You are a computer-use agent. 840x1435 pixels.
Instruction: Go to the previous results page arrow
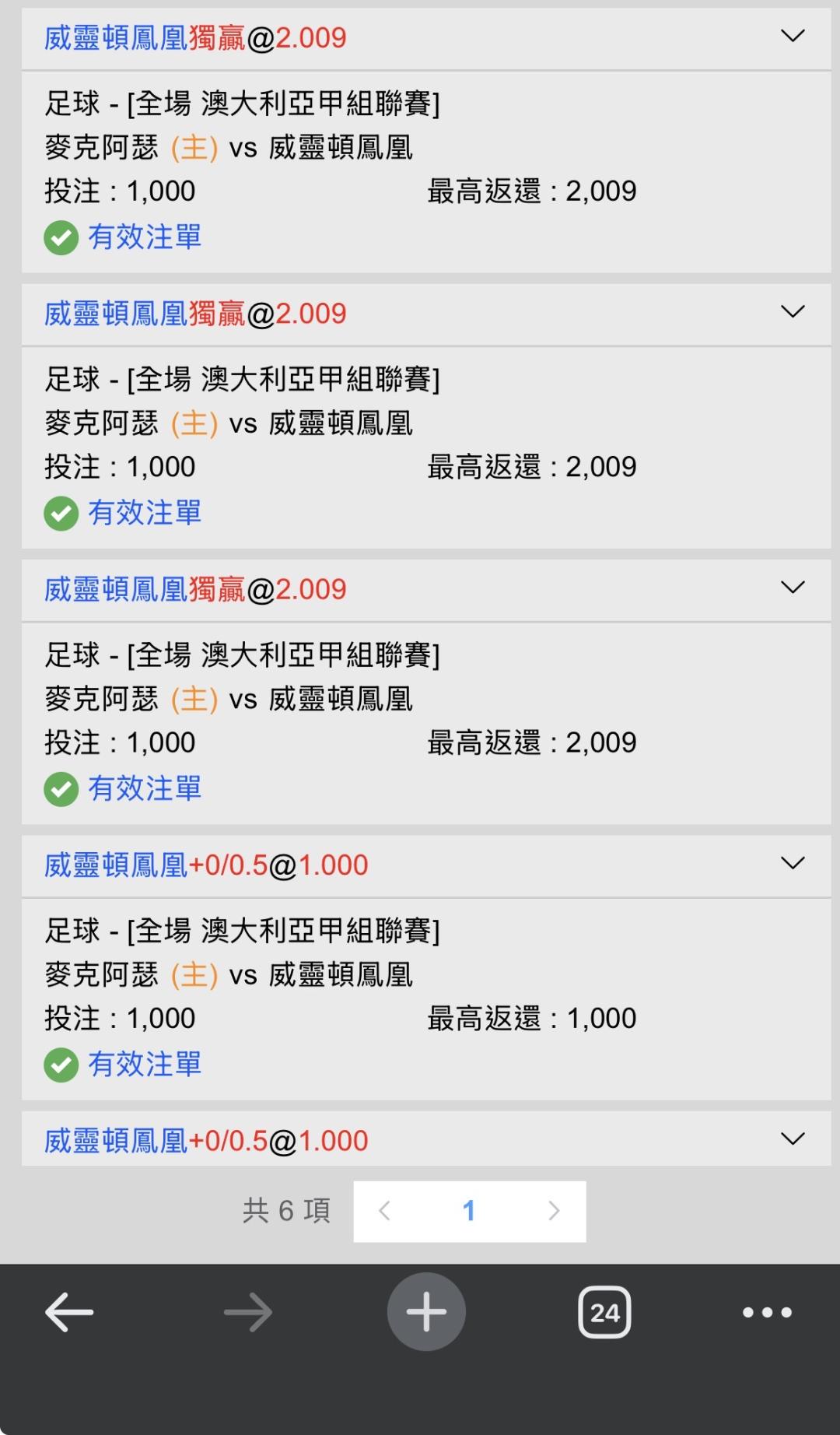point(384,1210)
